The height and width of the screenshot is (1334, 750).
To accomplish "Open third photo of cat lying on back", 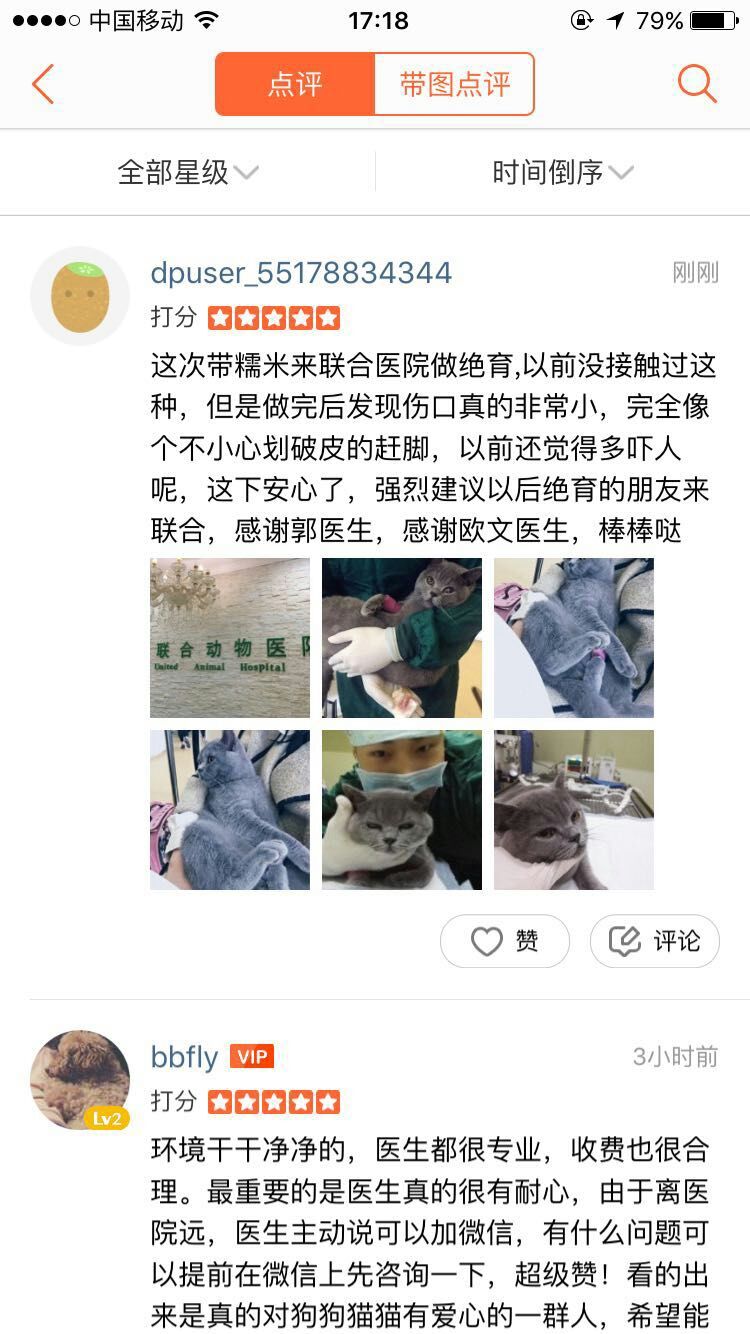I will [x=574, y=638].
